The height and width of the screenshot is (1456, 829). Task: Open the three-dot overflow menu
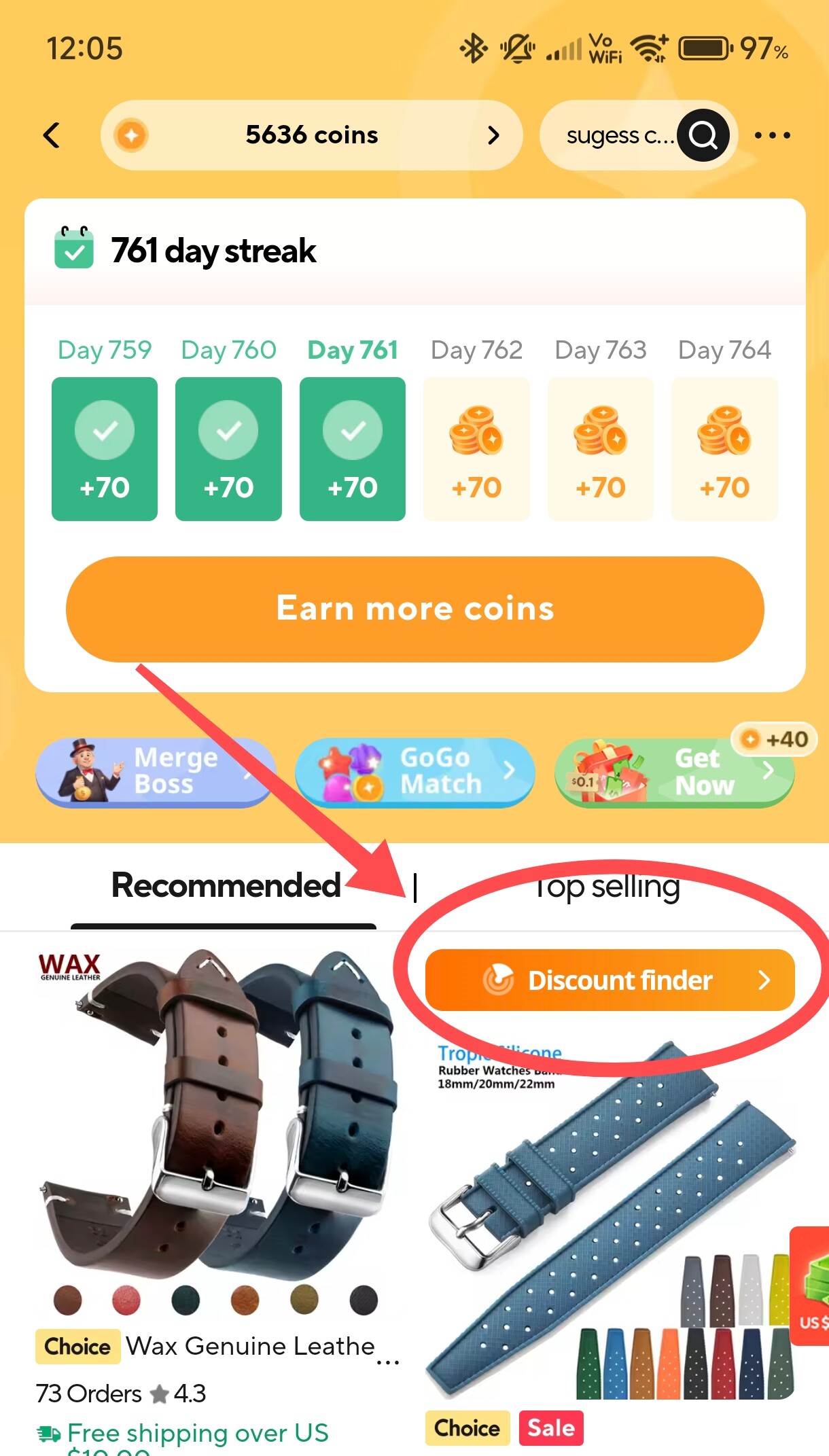(773, 135)
